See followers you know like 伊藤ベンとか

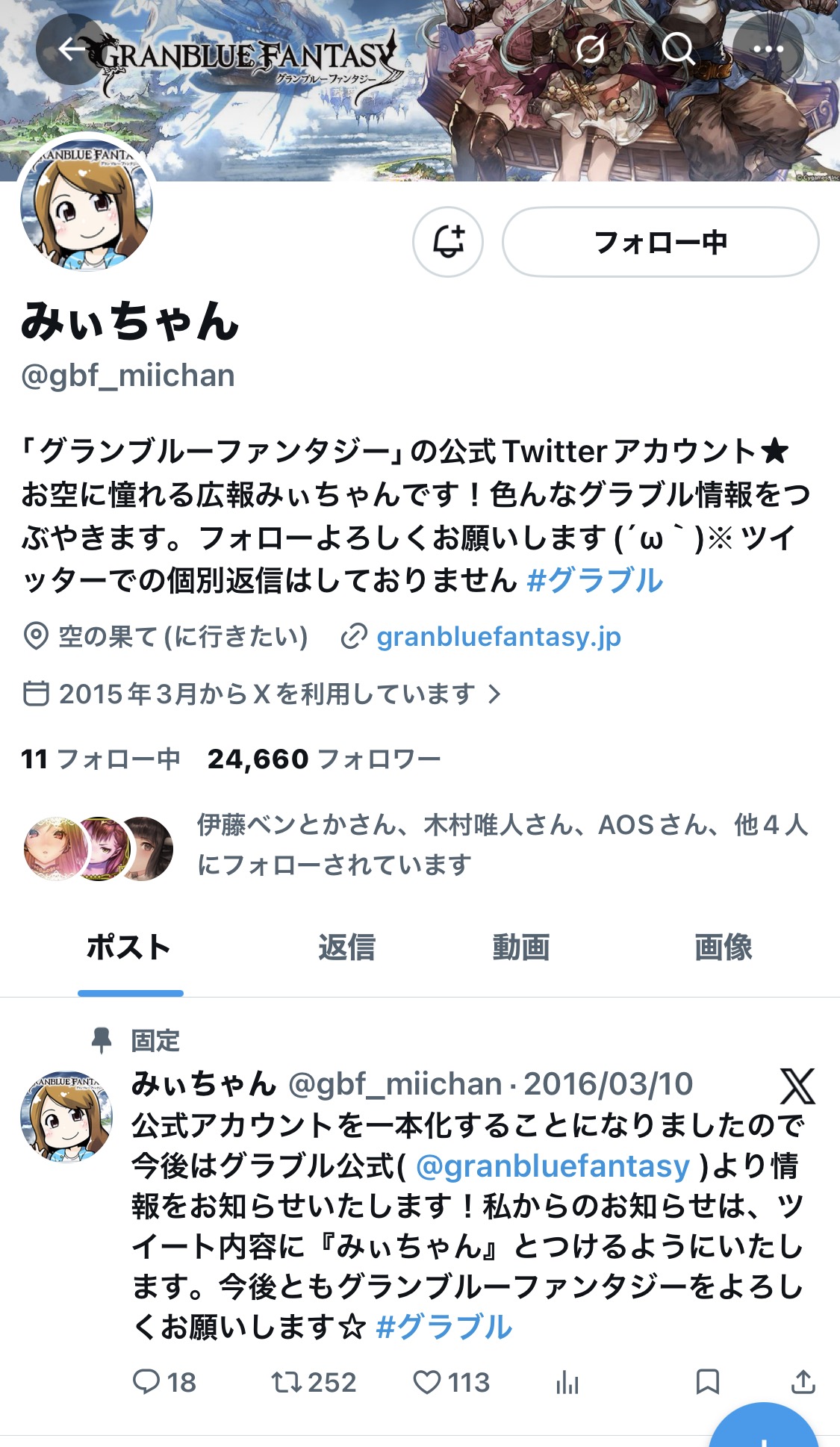[502, 844]
